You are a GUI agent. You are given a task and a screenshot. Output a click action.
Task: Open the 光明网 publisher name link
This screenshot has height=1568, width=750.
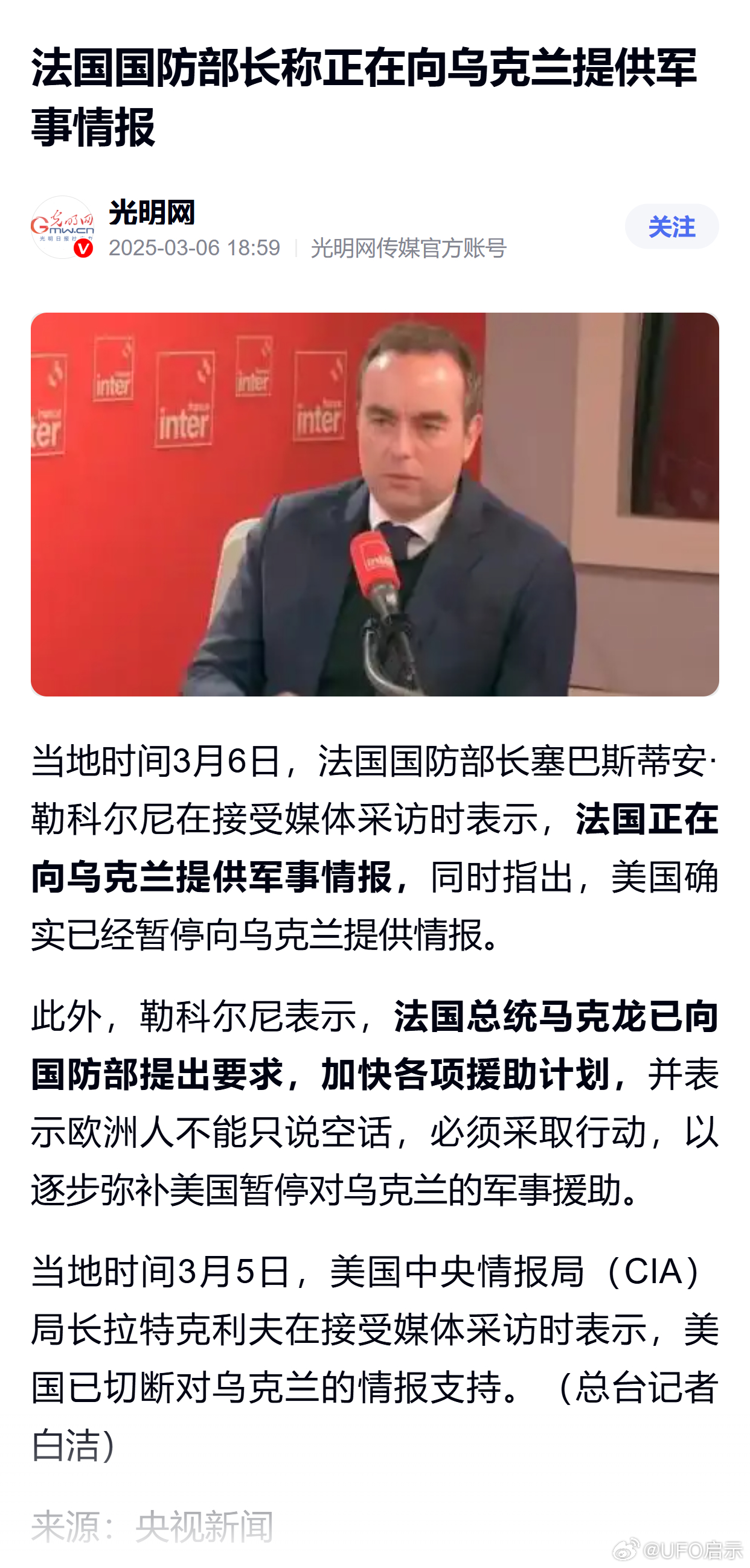152,212
